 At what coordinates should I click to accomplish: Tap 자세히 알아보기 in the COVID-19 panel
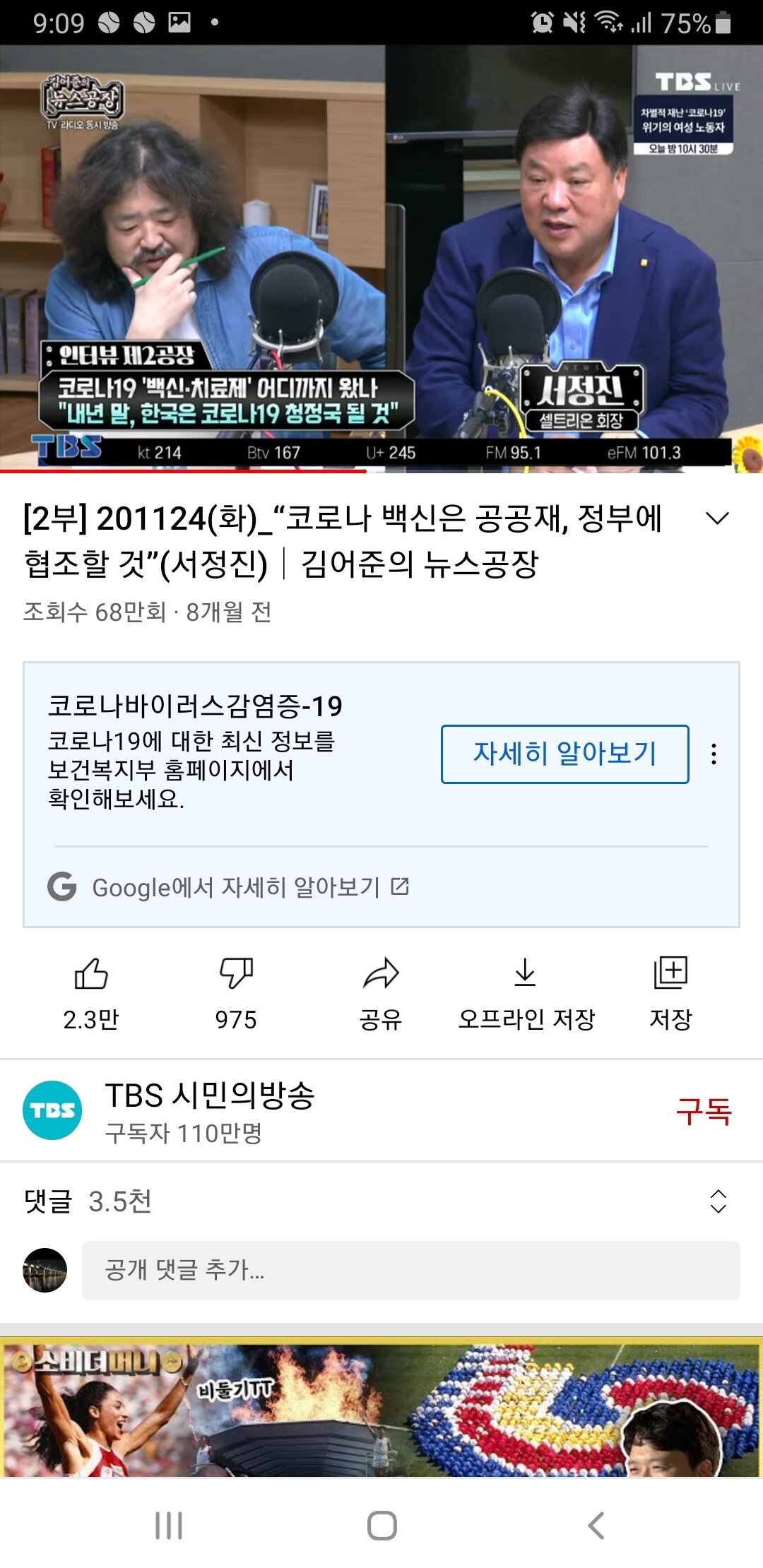pos(564,754)
